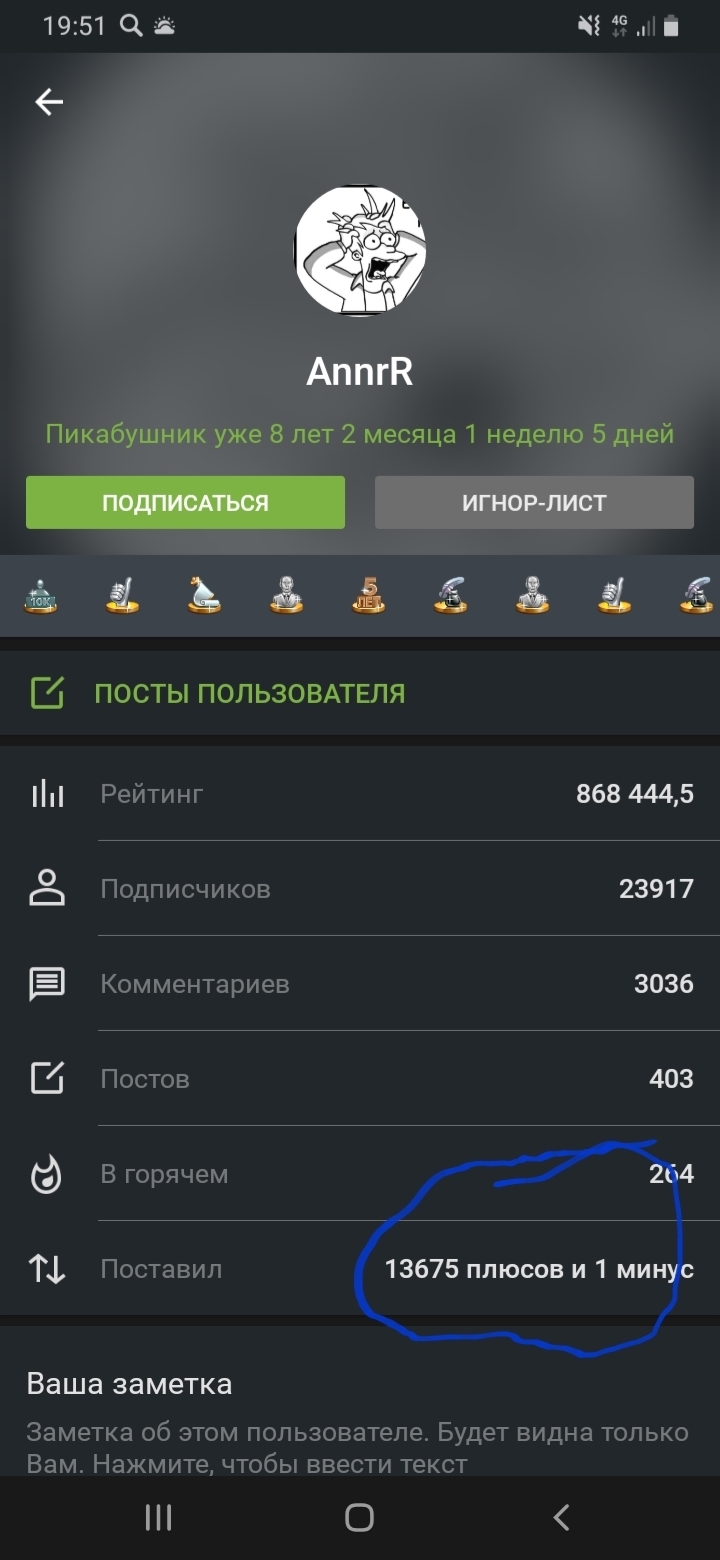Open ПОСТЫ ПОЛЬЗОВАТЕЛЯ user posts
This screenshot has height=1560, width=720.
coord(249,693)
